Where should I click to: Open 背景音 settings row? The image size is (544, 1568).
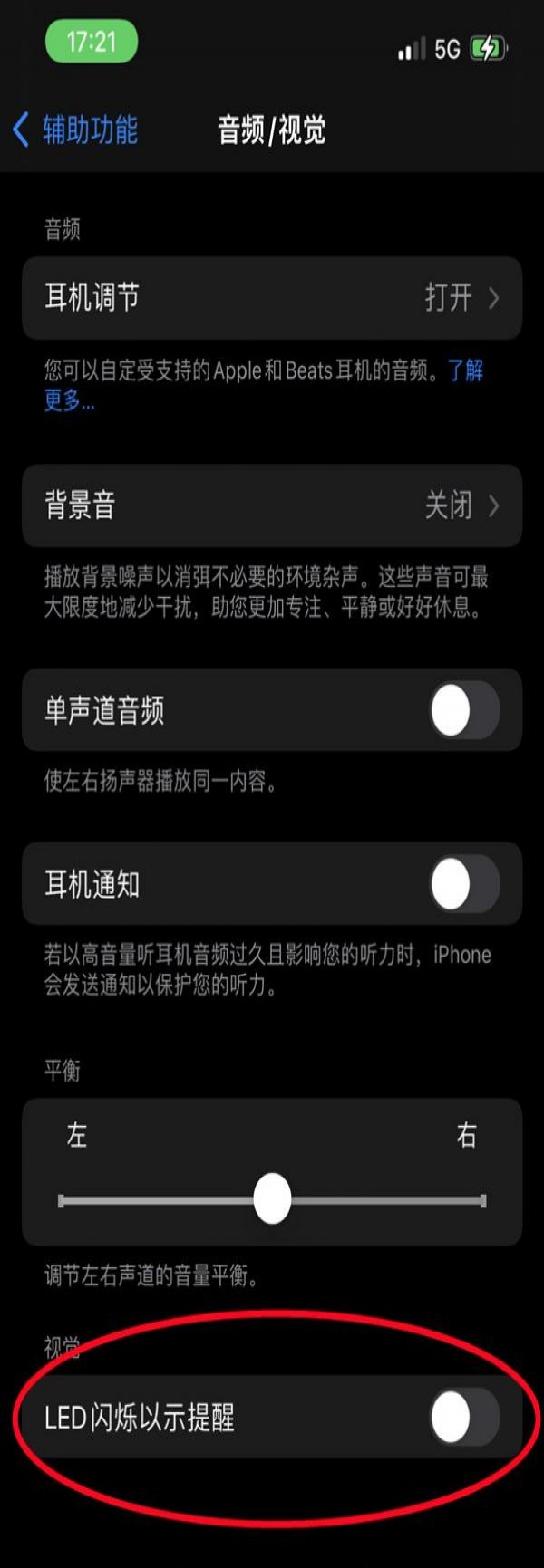272,505
